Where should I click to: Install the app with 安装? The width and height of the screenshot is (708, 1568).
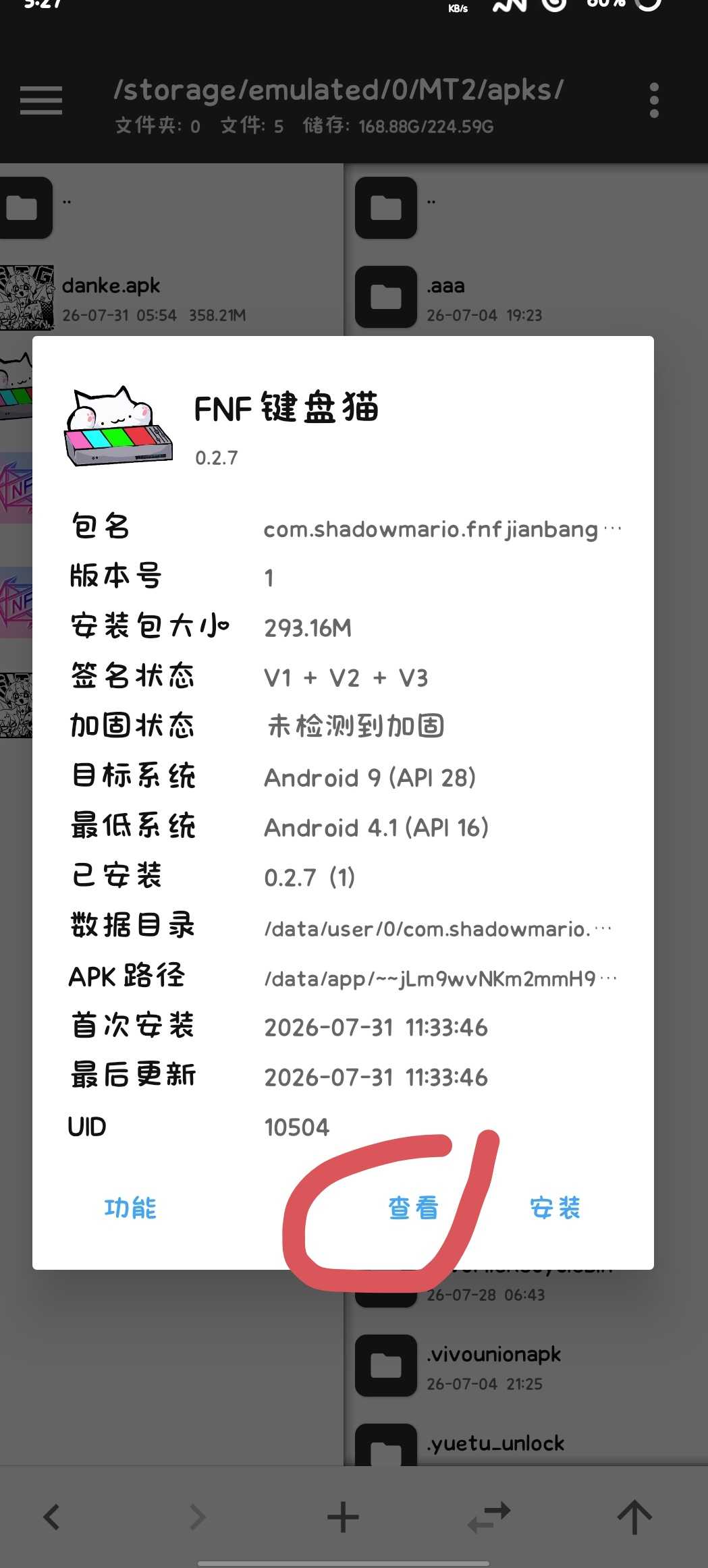click(555, 1208)
